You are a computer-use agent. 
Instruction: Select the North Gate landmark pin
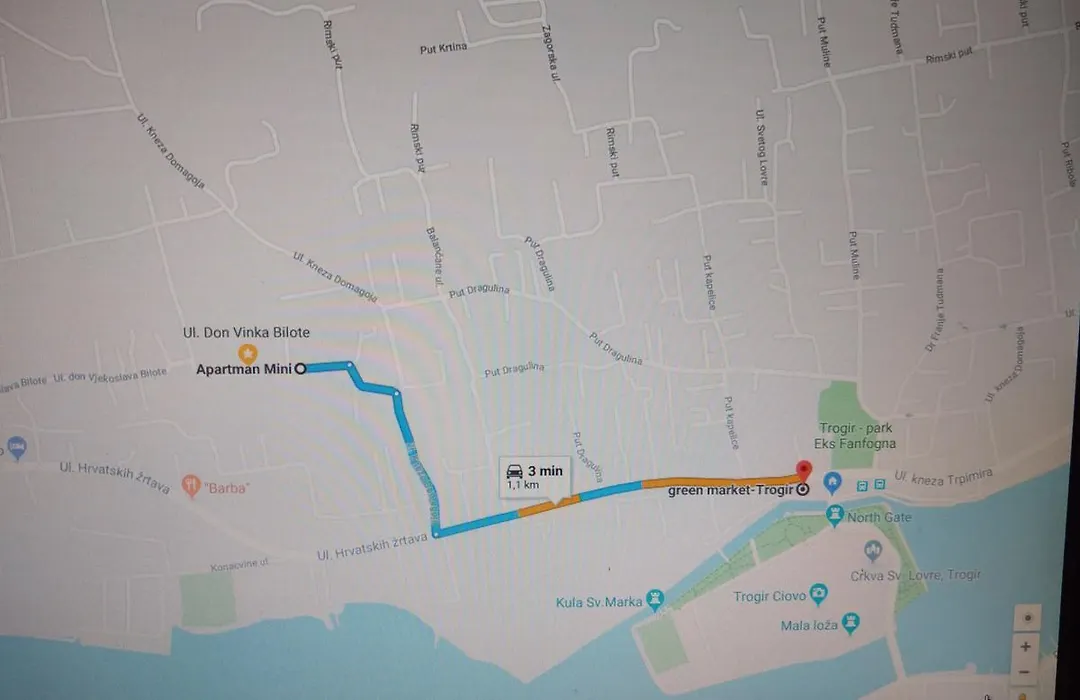(x=835, y=516)
